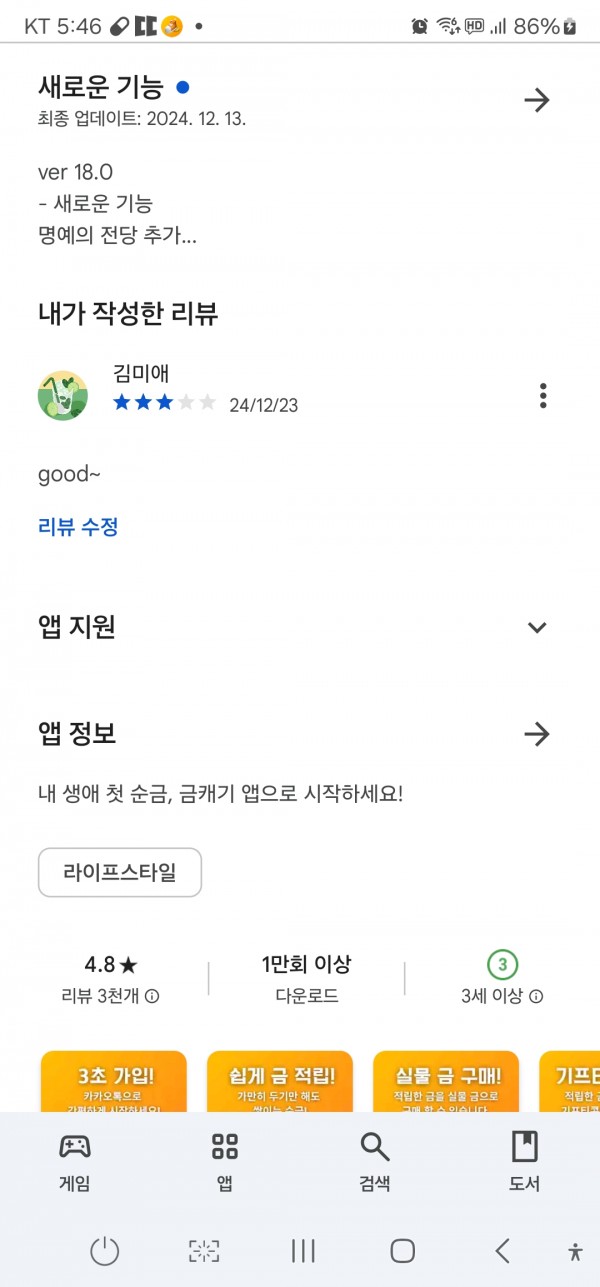The height and width of the screenshot is (1287, 600).
Task: Open the overflow menu on my review
Action: coord(543,395)
